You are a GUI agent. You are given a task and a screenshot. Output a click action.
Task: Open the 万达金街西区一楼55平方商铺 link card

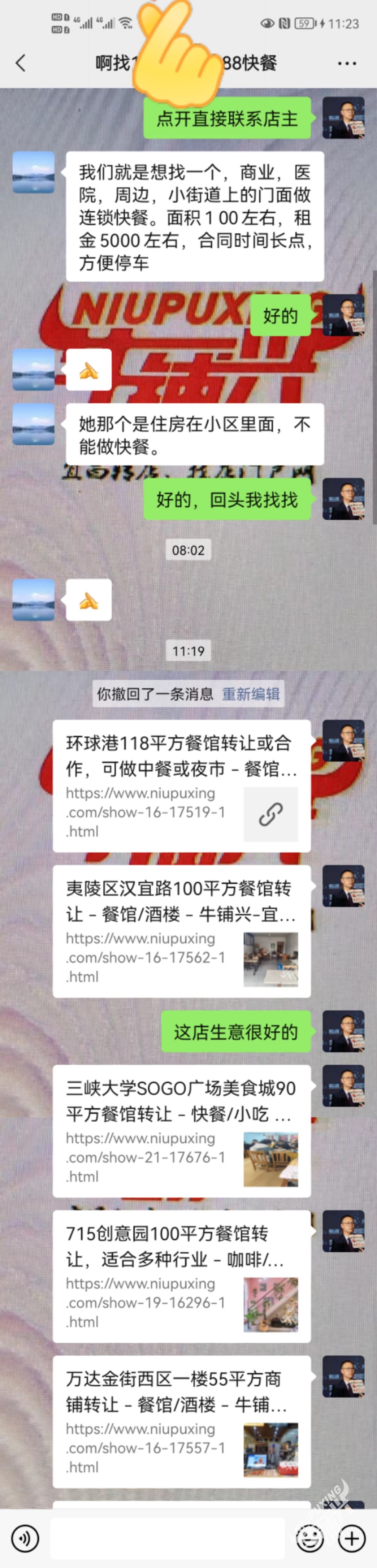pyautogui.click(x=181, y=1421)
